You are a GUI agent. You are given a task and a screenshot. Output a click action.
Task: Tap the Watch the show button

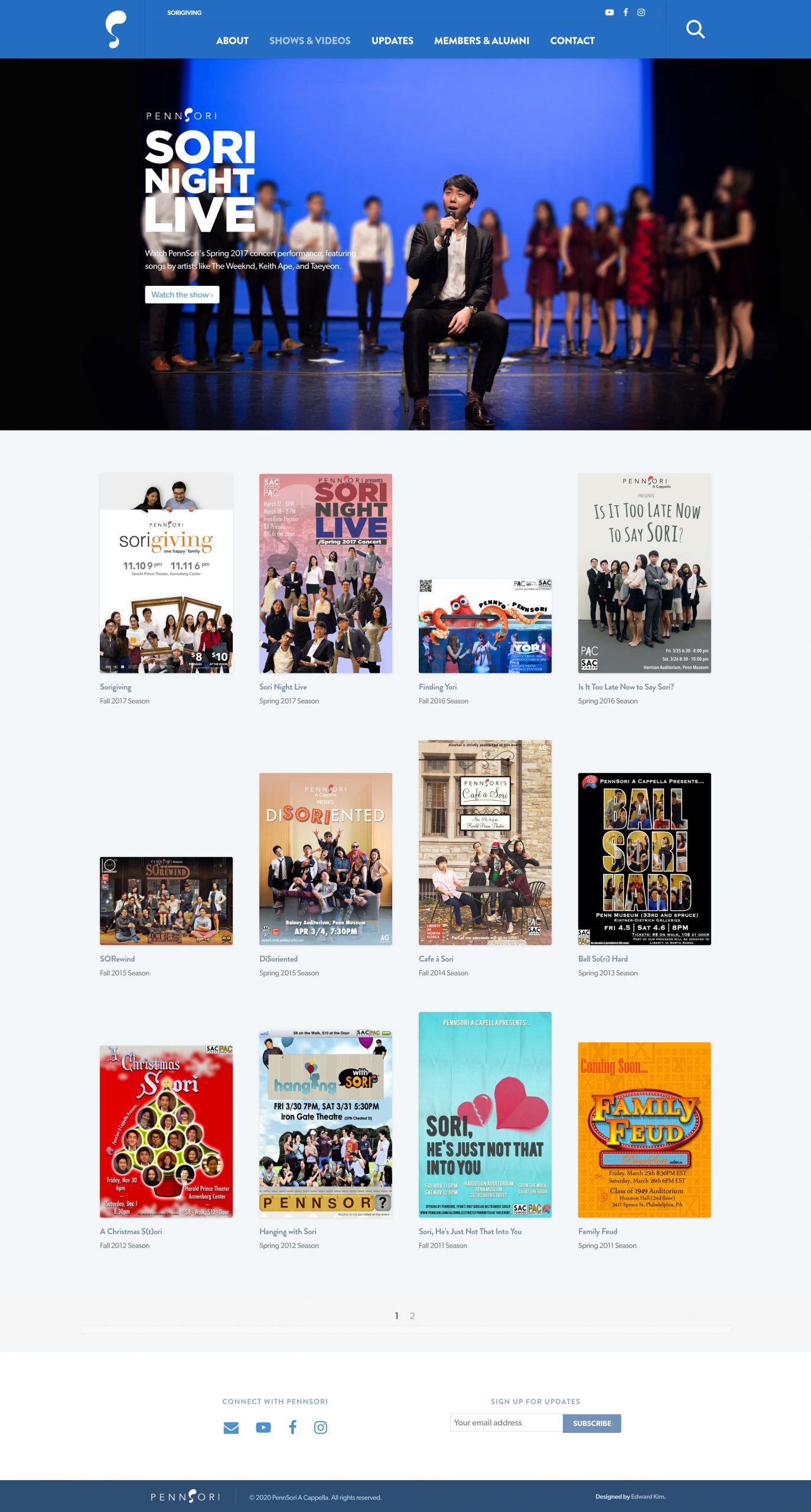click(182, 295)
